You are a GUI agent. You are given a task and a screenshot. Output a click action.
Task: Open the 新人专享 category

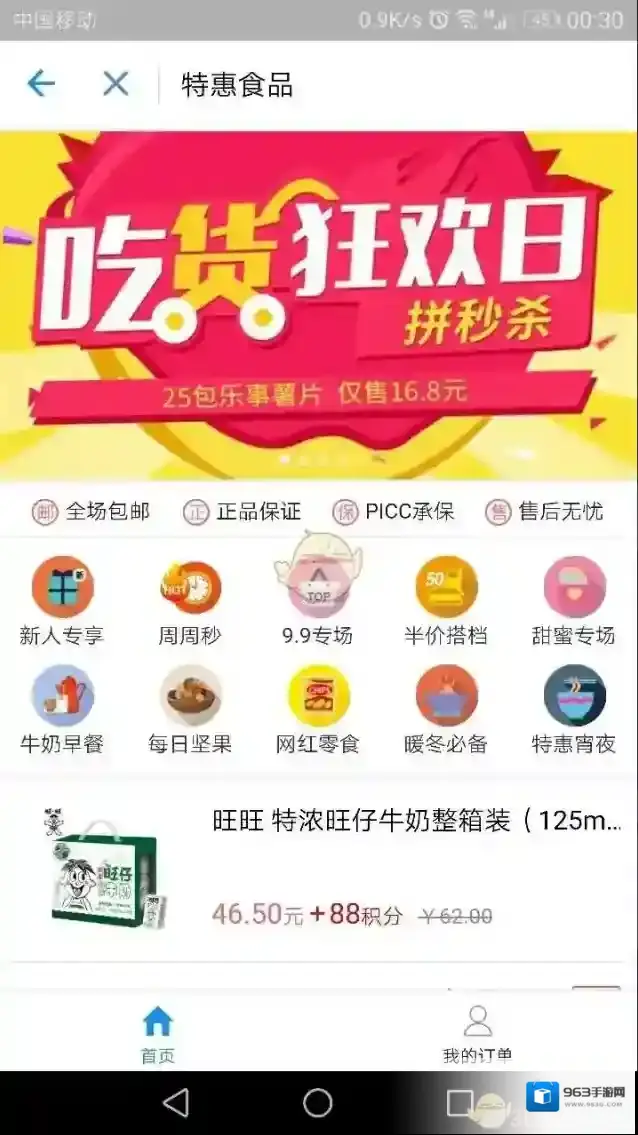pyautogui.click(x=62, y=600)
